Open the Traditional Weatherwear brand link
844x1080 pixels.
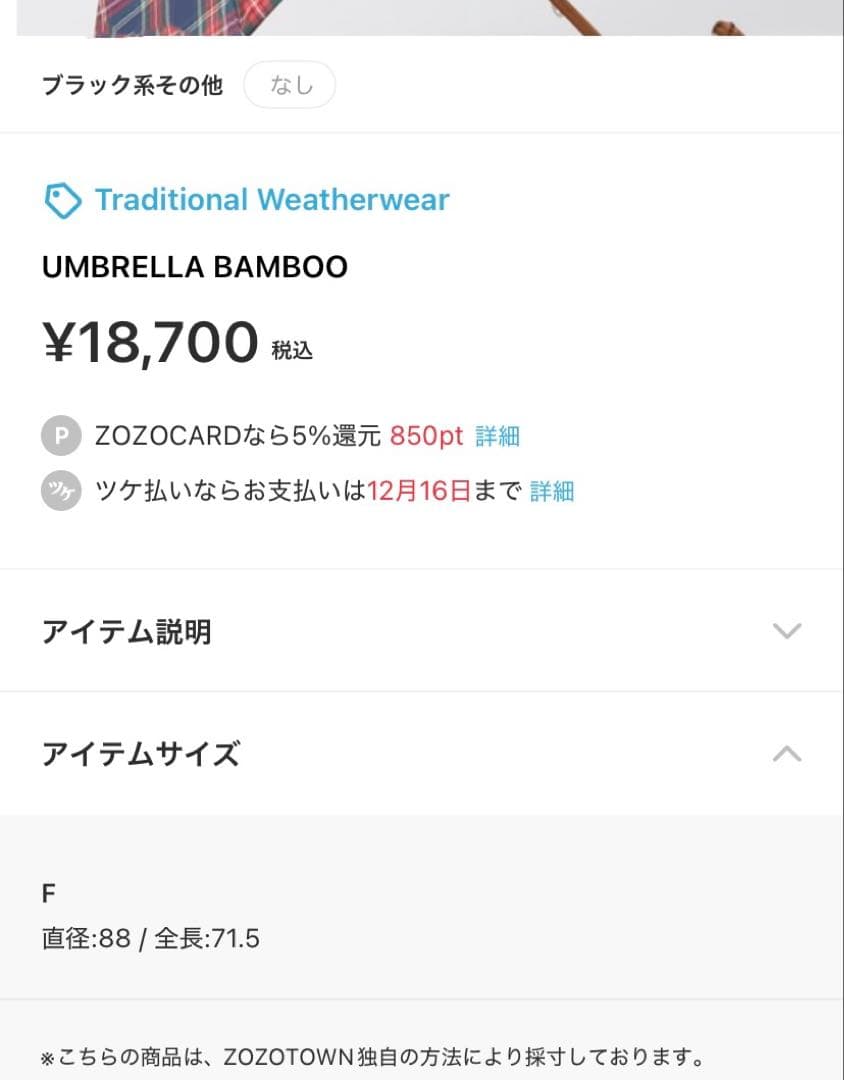point(271,200)
